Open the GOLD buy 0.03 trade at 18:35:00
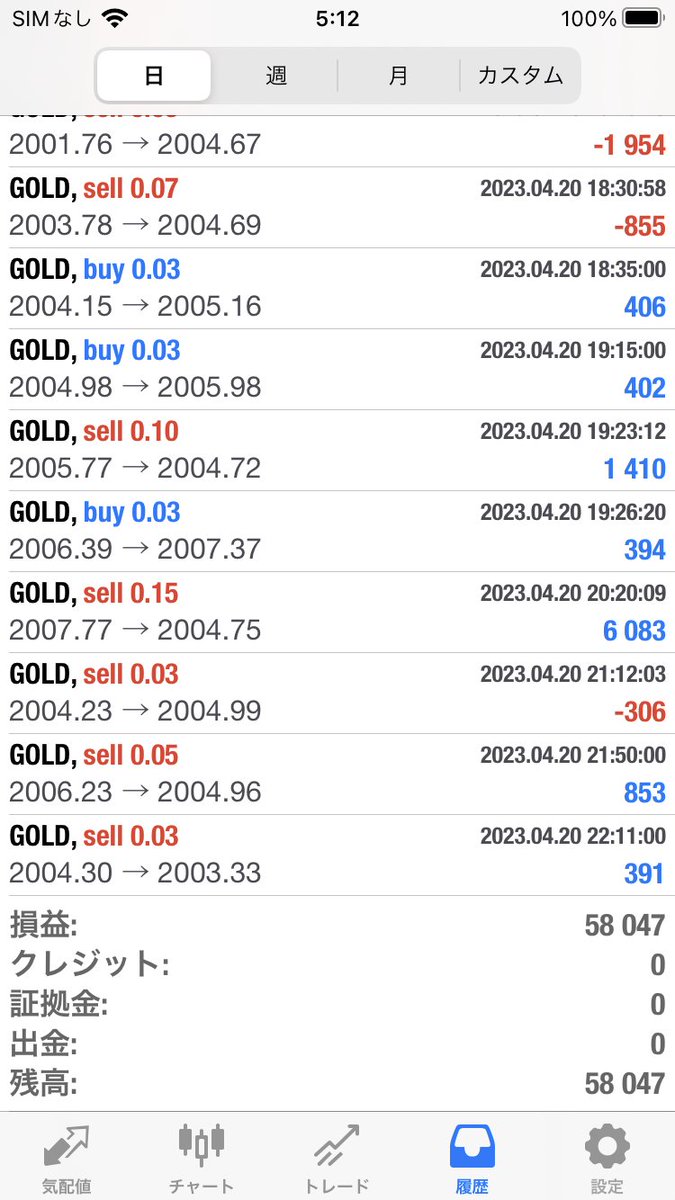Image resolution: width=675 pixels, height=1200 pixels. pos(337,288)
